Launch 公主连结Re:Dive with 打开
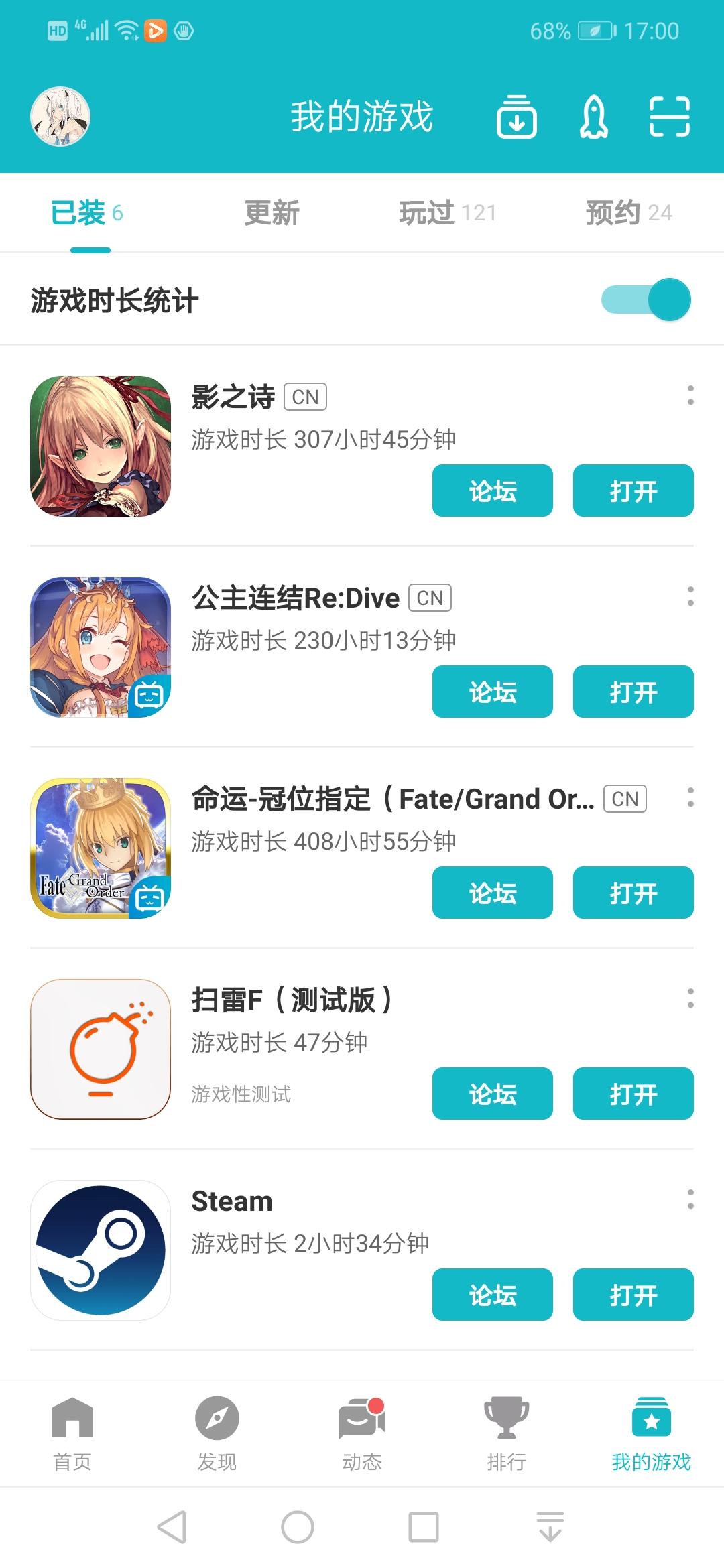 (x=633, y=692)
